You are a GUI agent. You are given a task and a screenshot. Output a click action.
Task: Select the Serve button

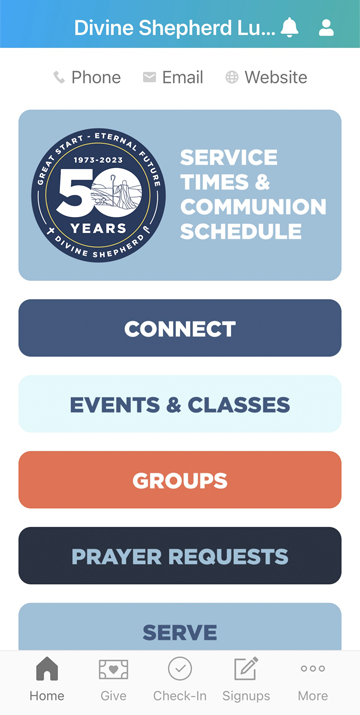coord(180,627)
